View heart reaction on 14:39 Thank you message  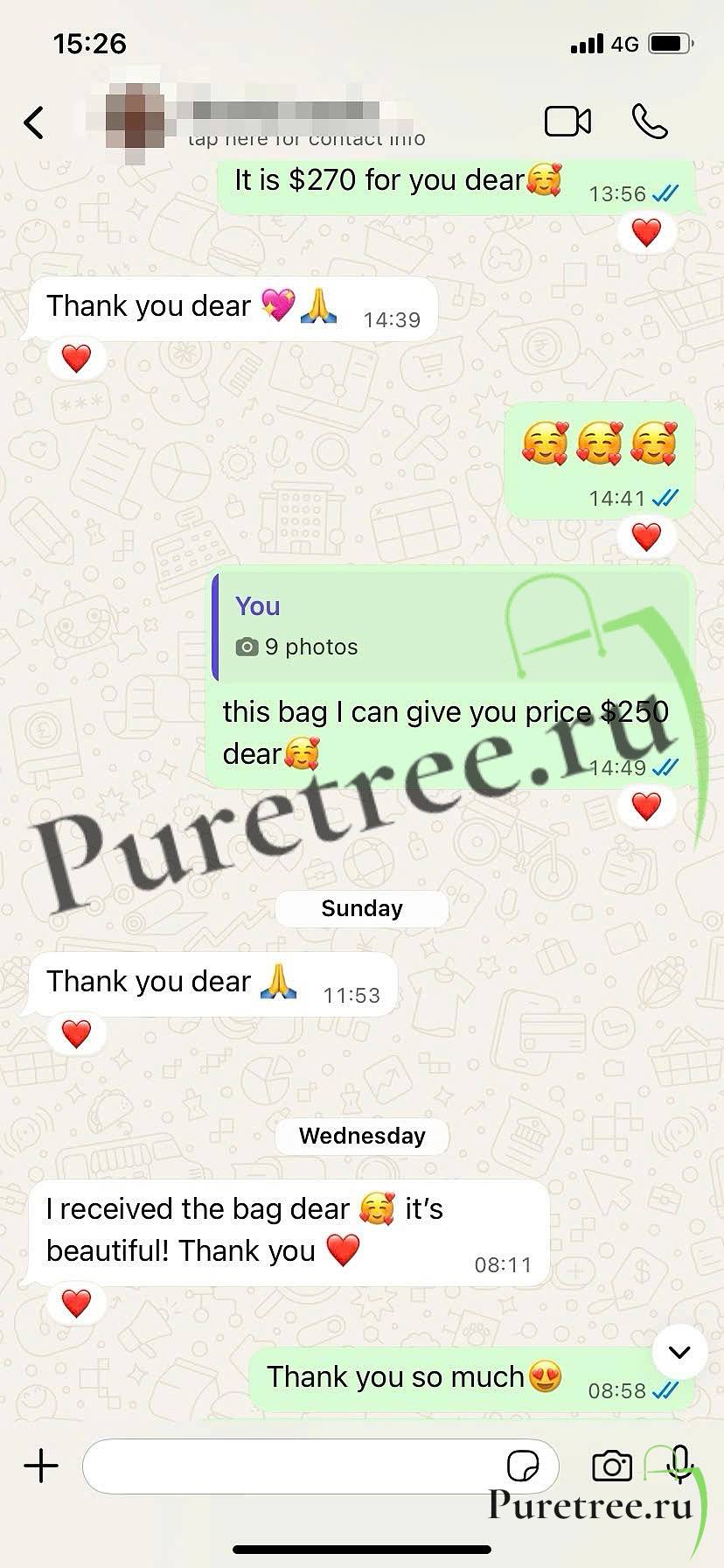coord(76,358)
